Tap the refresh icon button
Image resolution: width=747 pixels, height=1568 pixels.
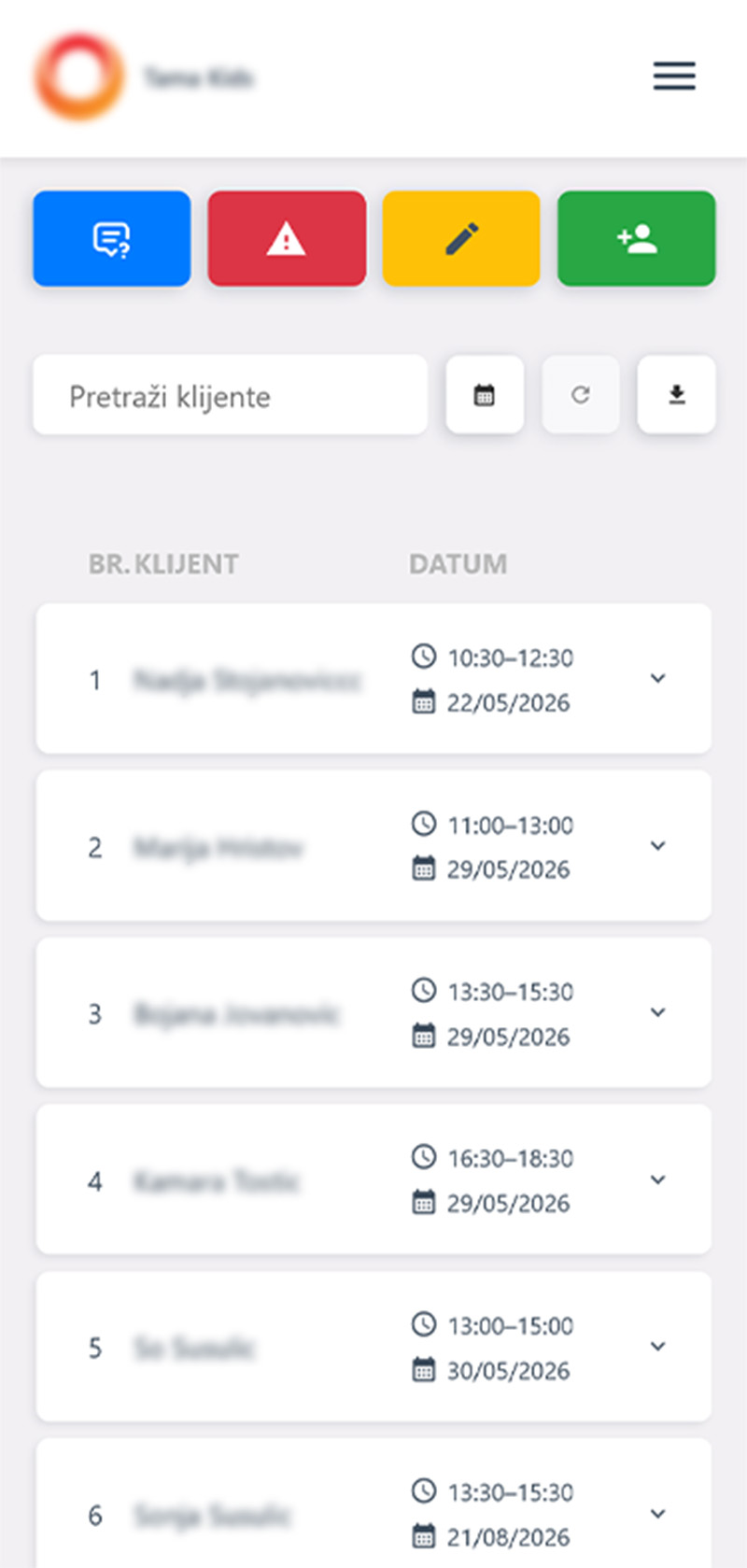pos(580,395)
